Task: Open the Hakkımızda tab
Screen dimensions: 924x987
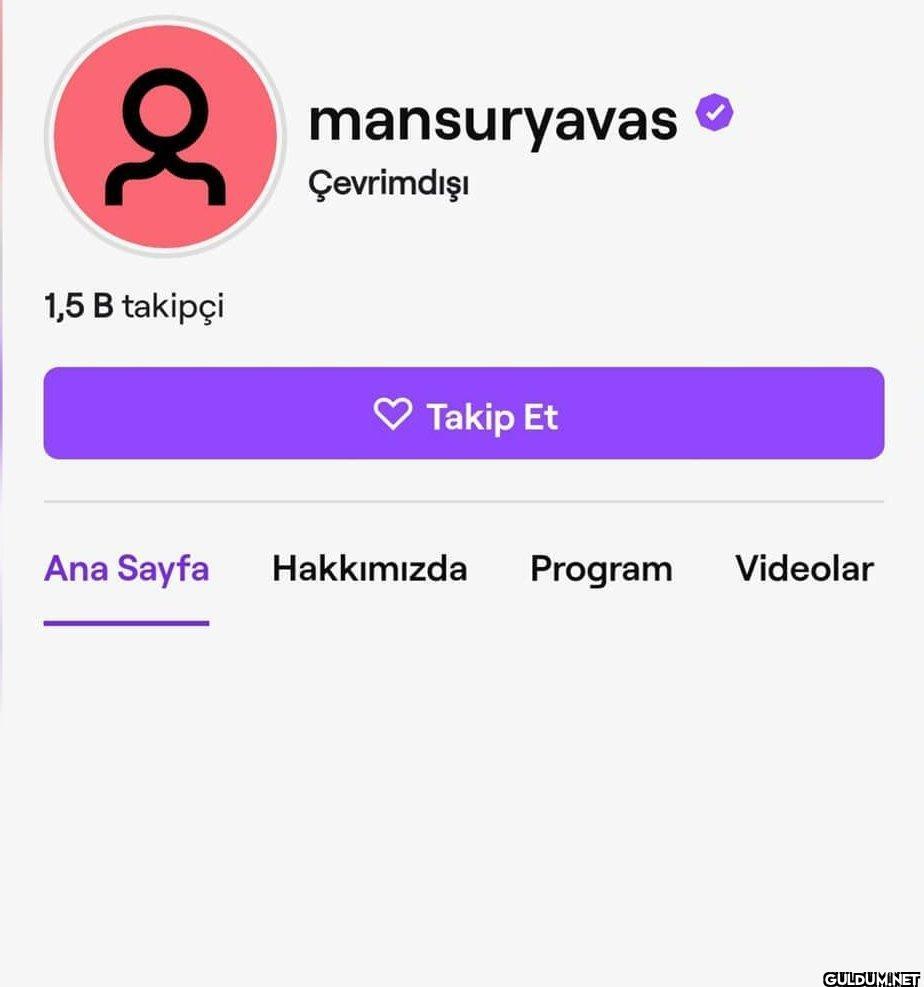Action: point(369,569)
